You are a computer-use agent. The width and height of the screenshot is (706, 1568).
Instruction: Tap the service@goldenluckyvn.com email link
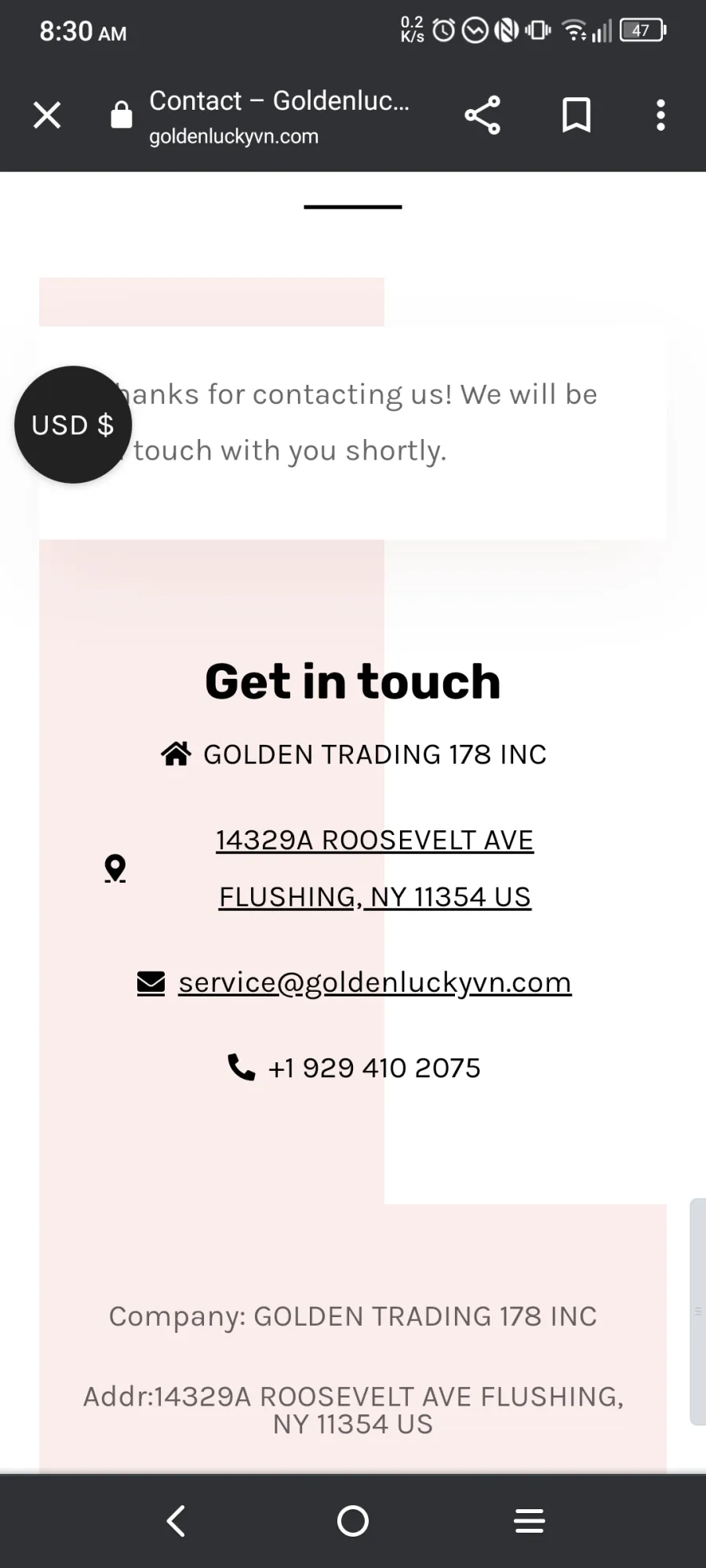(x=375, y=982)
